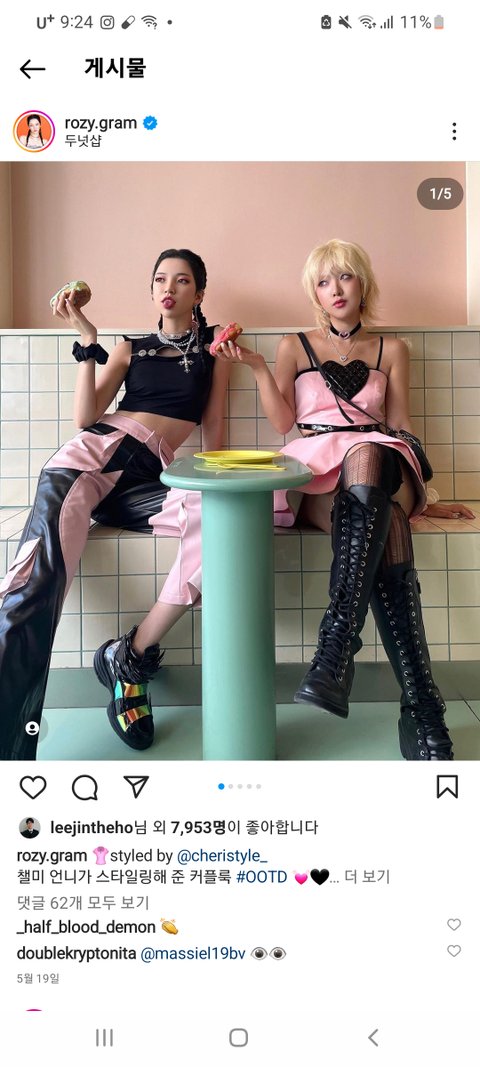Open the post's three-dot overflow menu
This screenshot has height=1067, width=480.
(x=454, y=131)
